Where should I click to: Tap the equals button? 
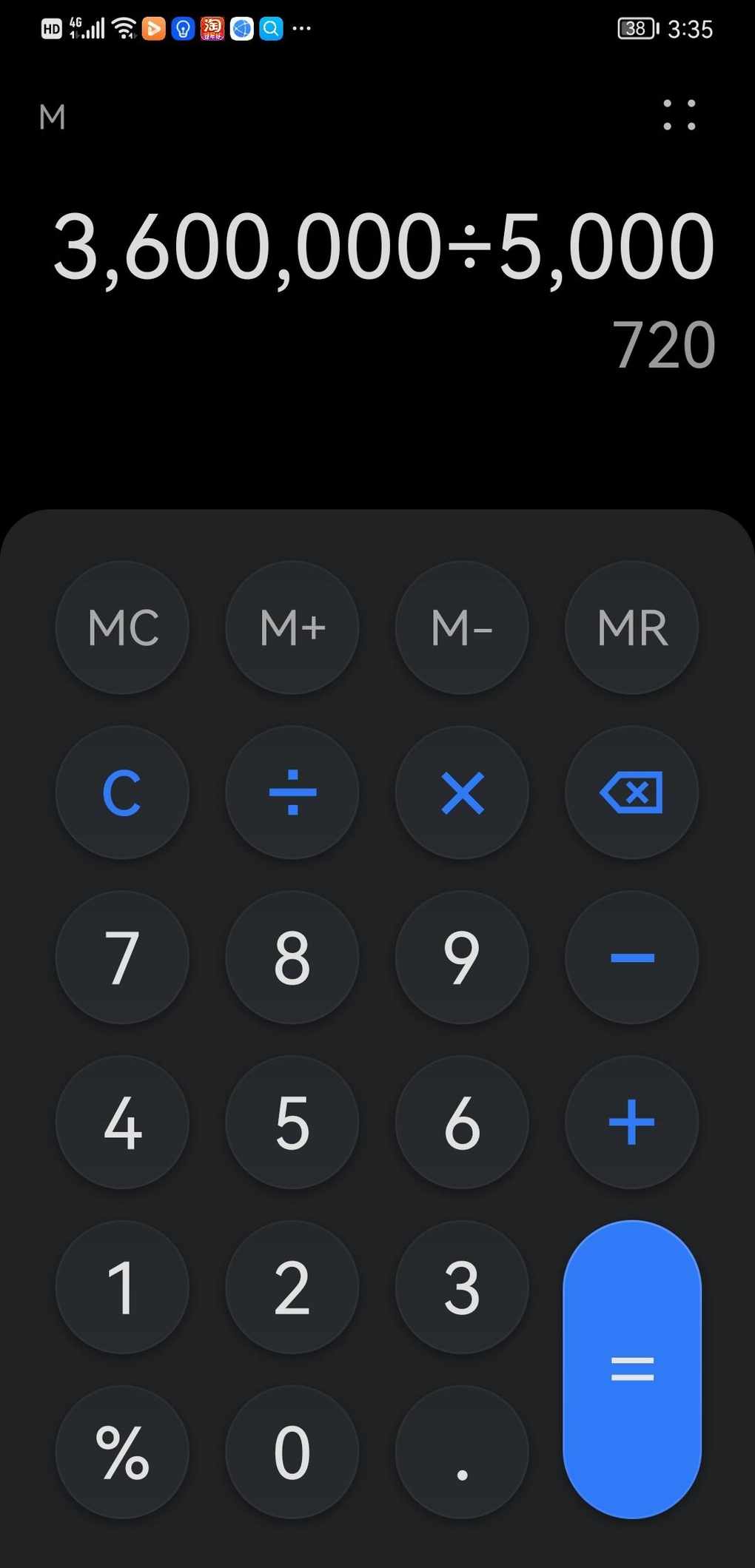631,1369
